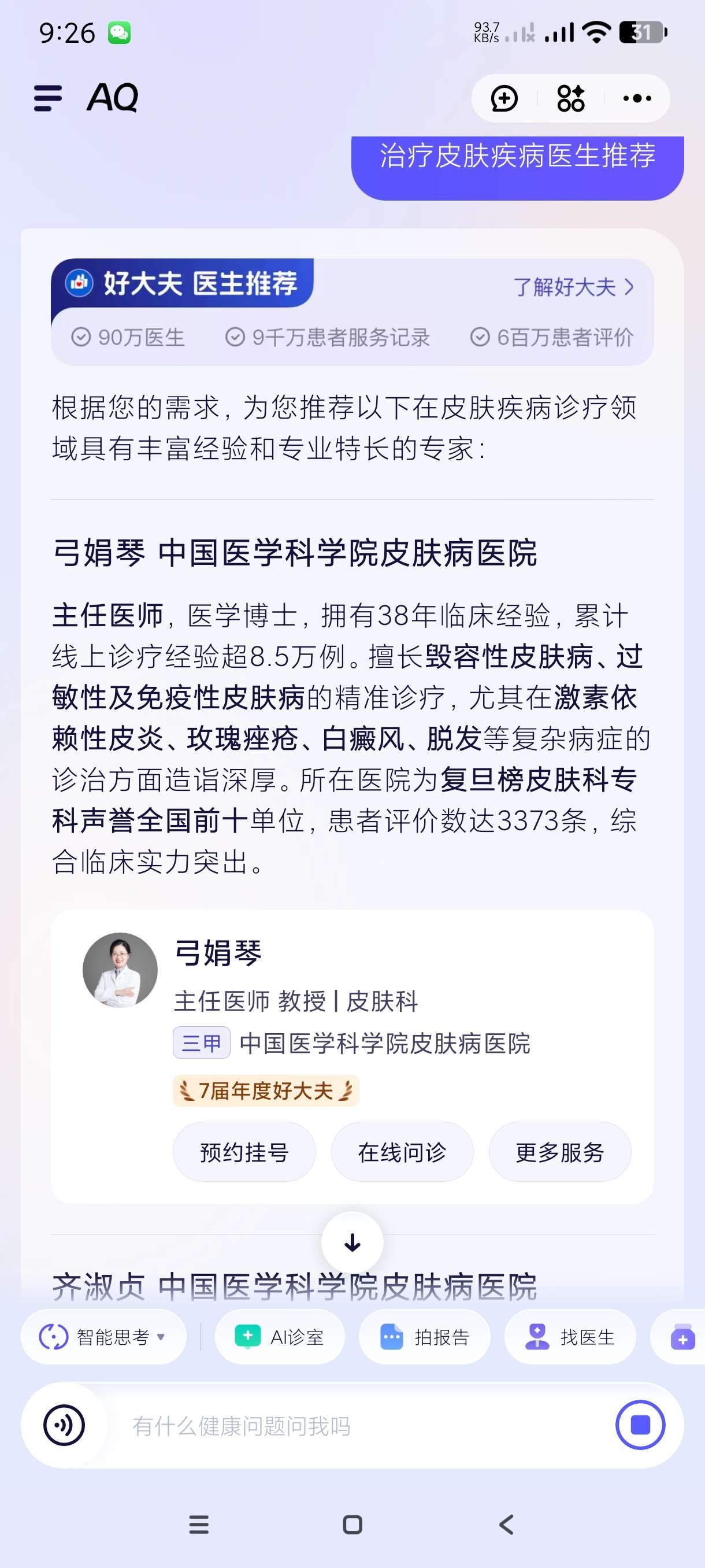Screen dimensions: 705x1568
Task: Open the partially visible medicine chip
Action: click(682, 1337)
